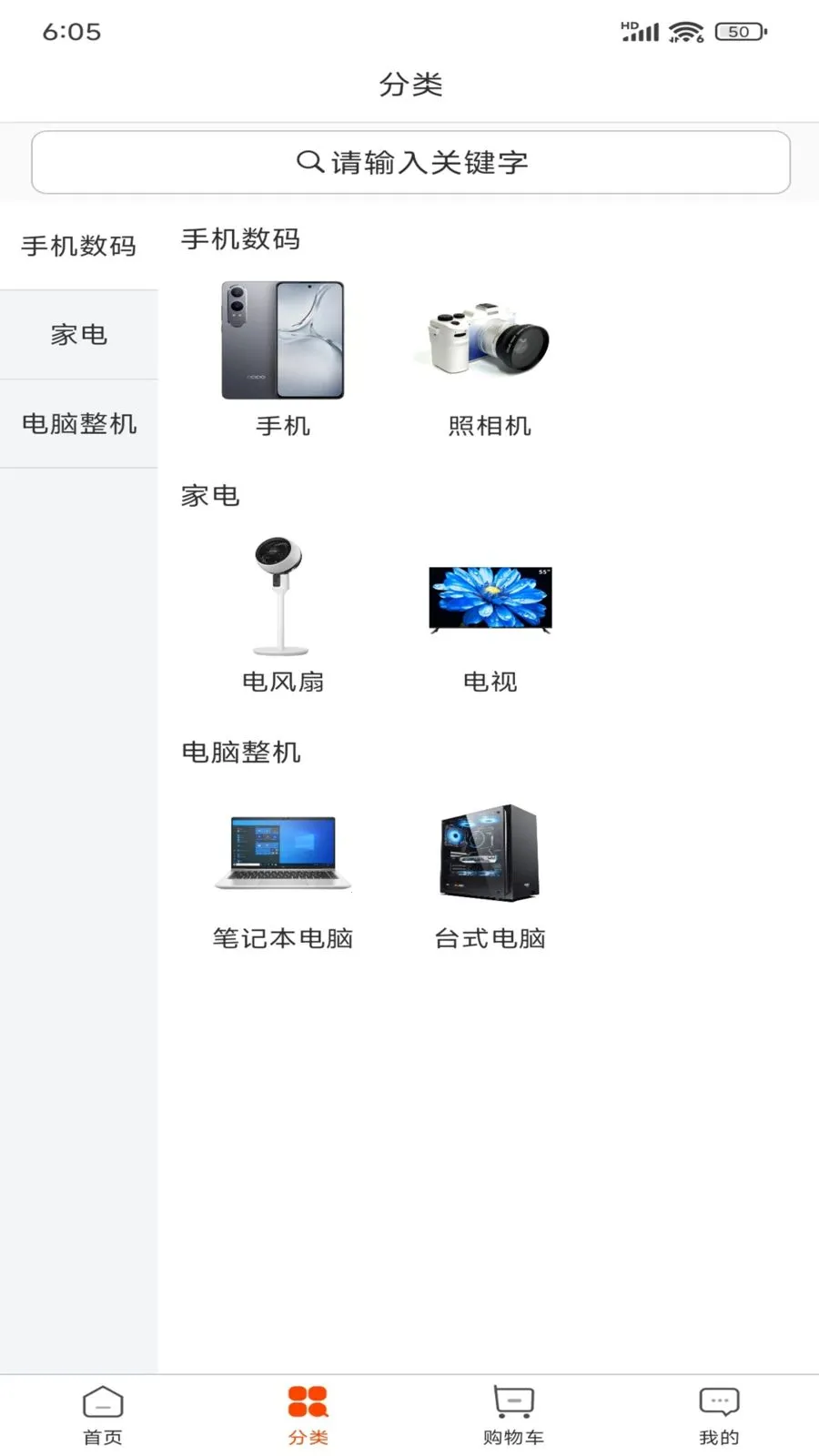
Task: Select the 分类 category icon in bottom bar
Action: [308, 1400]
